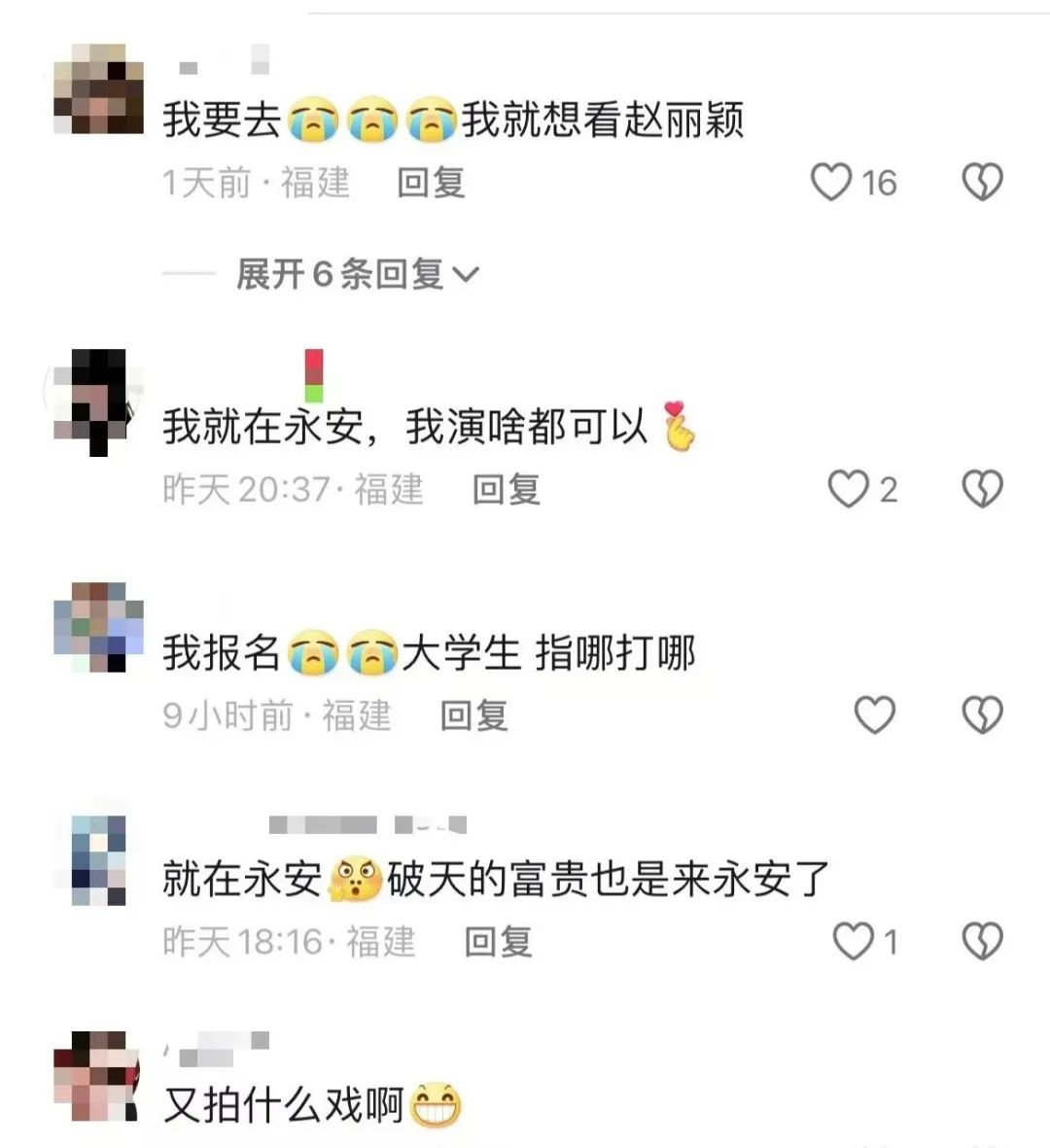Like the comment about 赵丽颖
This screenshot has height=1148, width=1050.
click(x=831, y=182)
